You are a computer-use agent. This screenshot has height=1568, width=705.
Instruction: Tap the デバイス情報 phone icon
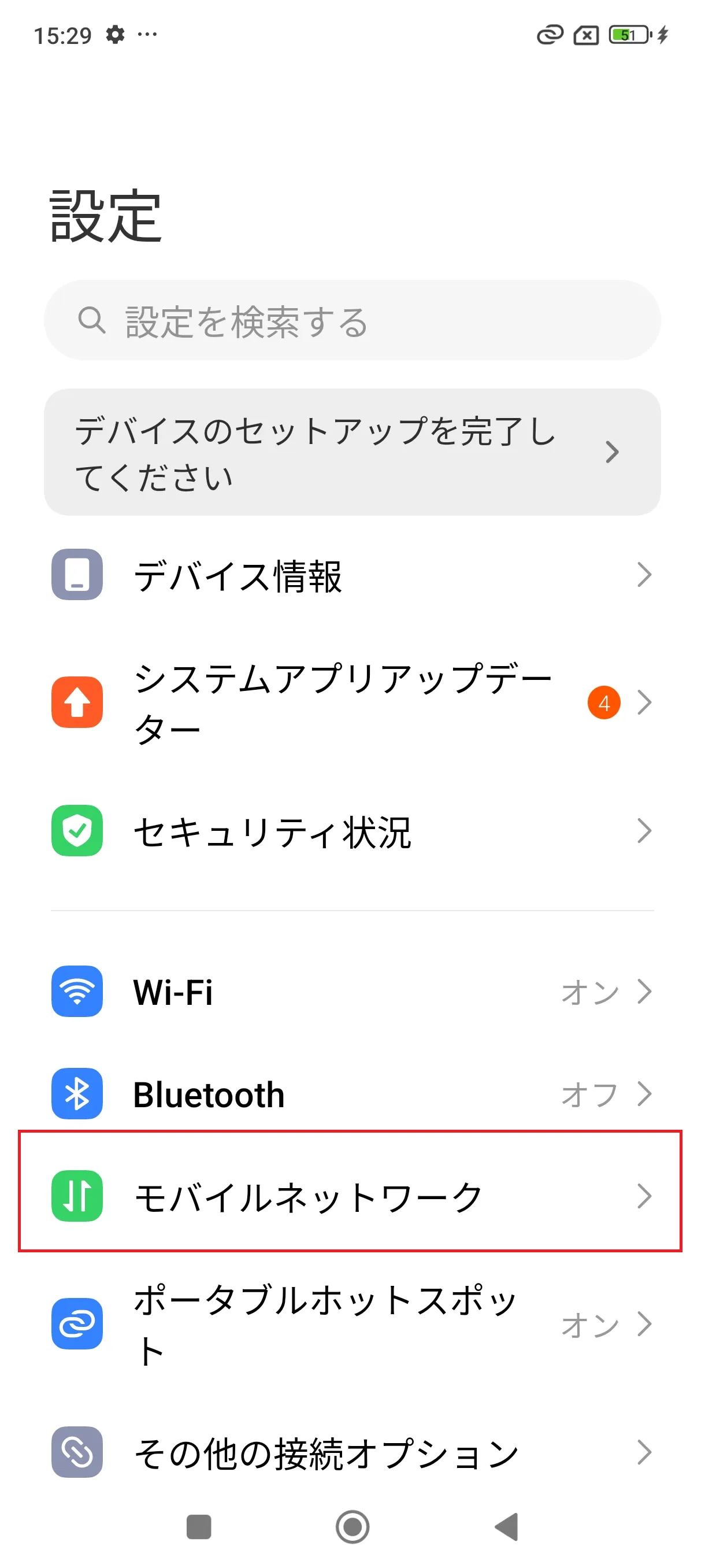tap(77, 574)
